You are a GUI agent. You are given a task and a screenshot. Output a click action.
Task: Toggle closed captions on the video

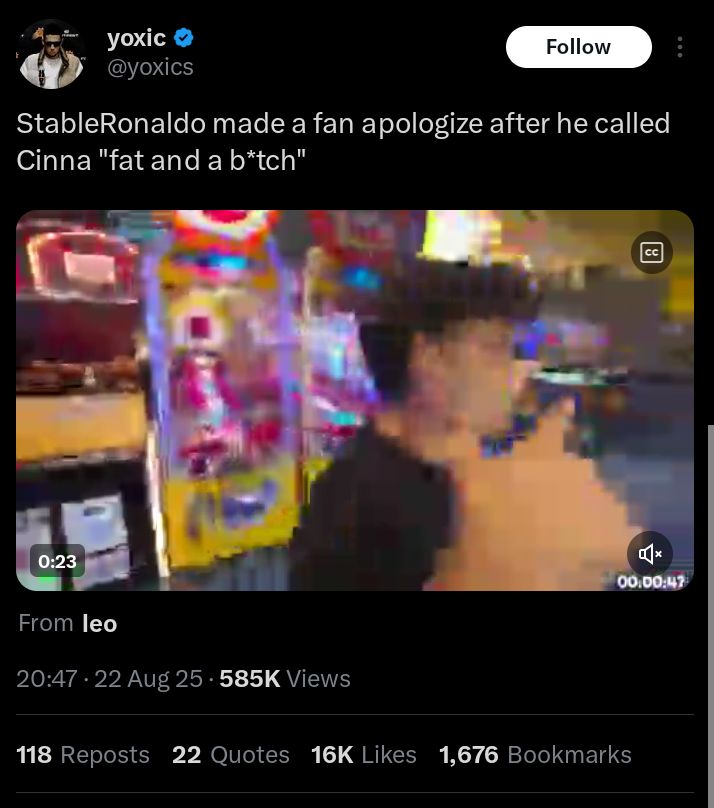[651, 253]
